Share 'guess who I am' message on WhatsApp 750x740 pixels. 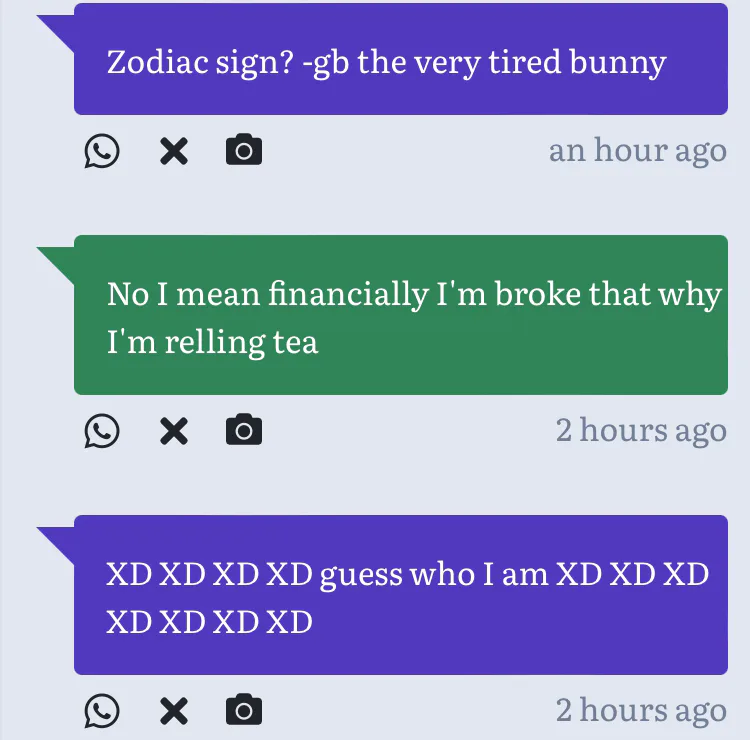[102, 711]
